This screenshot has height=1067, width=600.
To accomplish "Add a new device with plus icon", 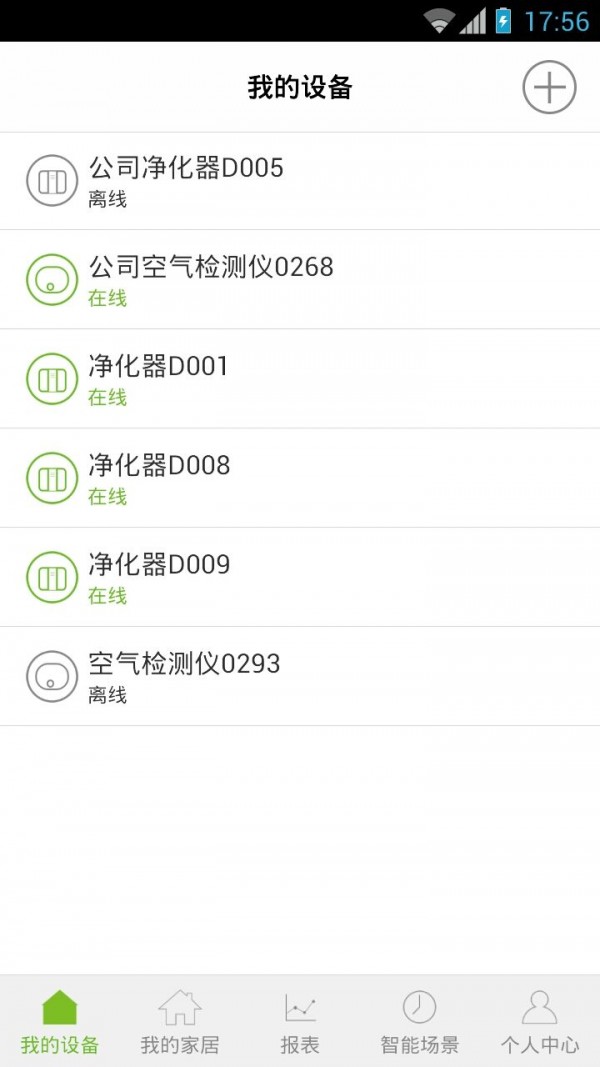I will pyautogui.click(x=549, y=88).
